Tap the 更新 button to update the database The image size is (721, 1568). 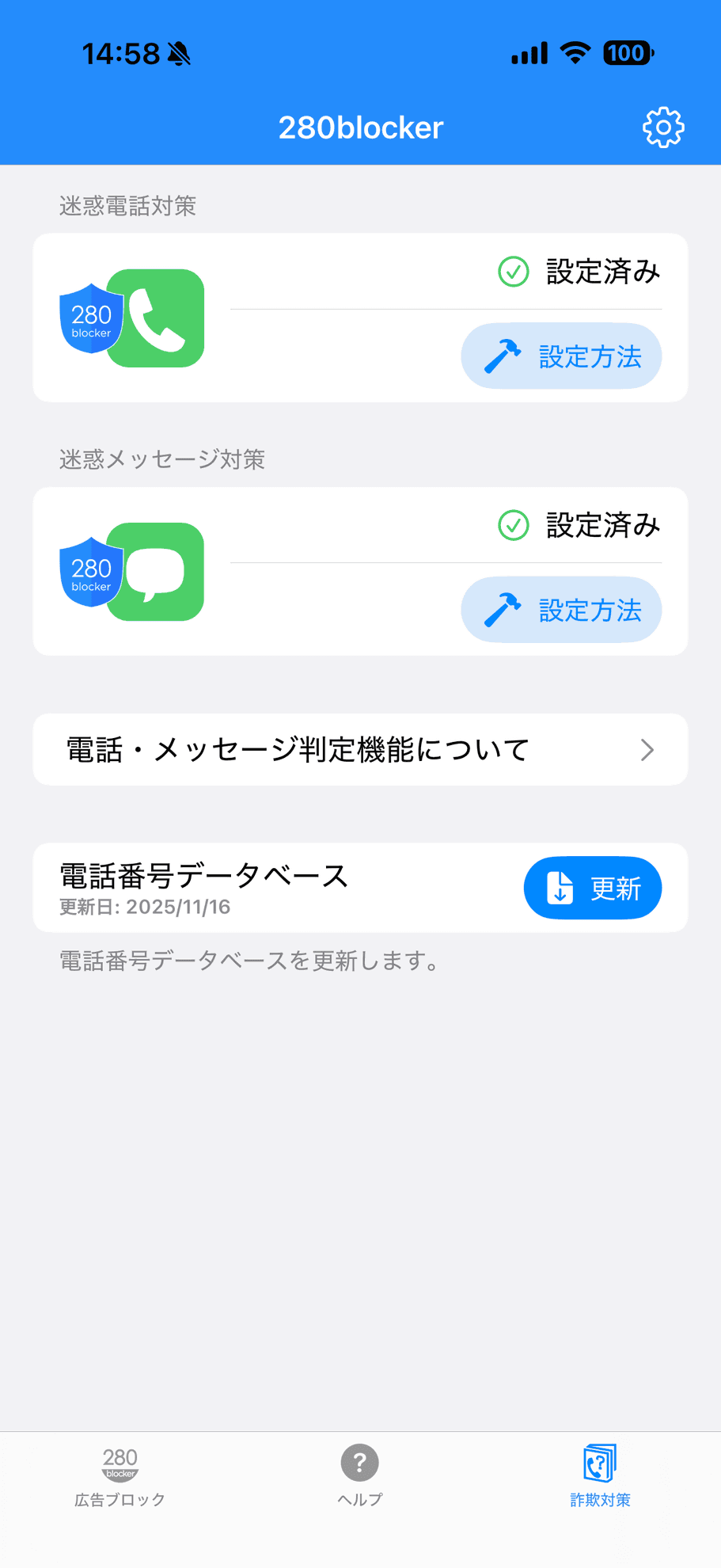[x=592, y=888]
